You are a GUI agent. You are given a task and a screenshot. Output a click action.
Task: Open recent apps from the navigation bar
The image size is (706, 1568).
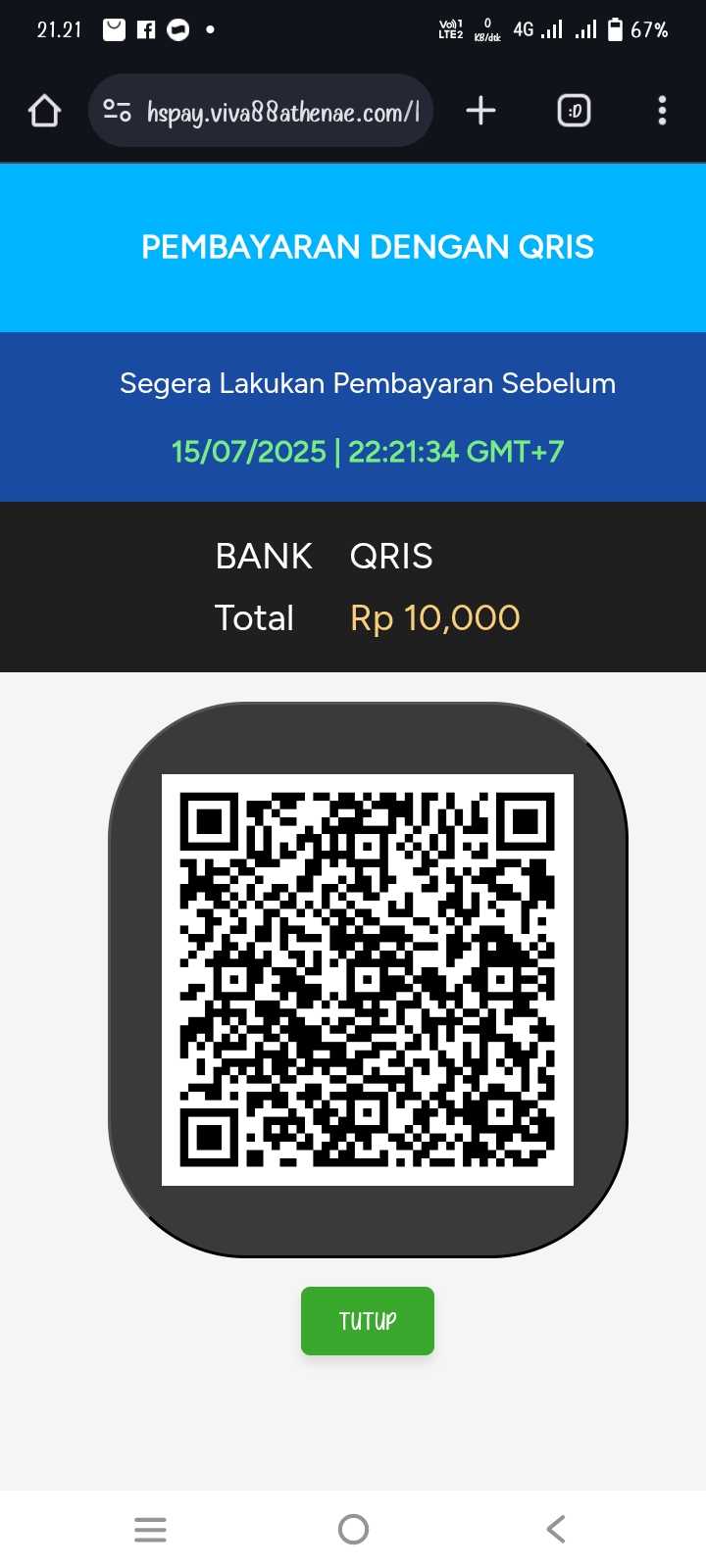click(150, 1529)
